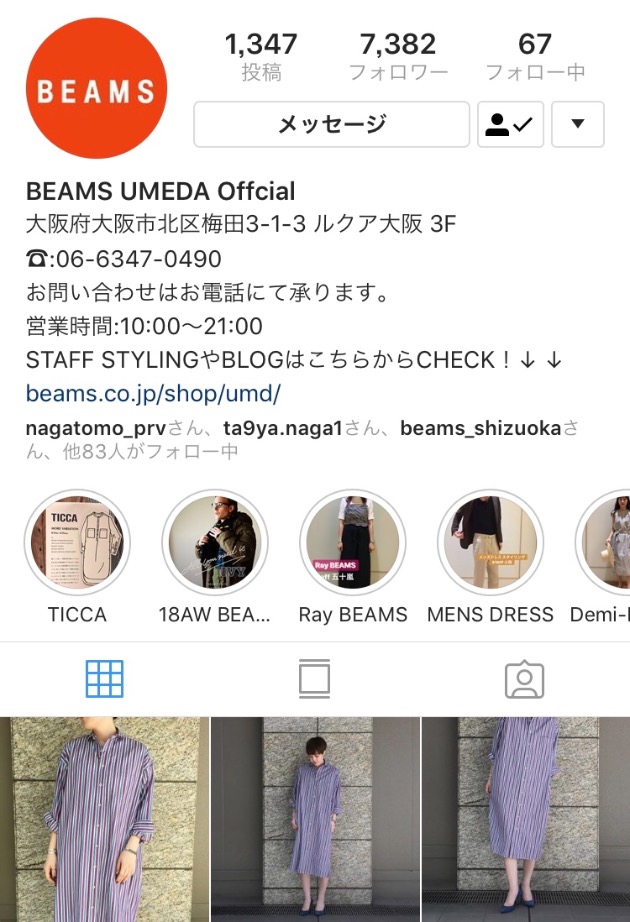The image size is (630, 922).
Task: Switch to the tagged photos tab
Action: point(524,679)
